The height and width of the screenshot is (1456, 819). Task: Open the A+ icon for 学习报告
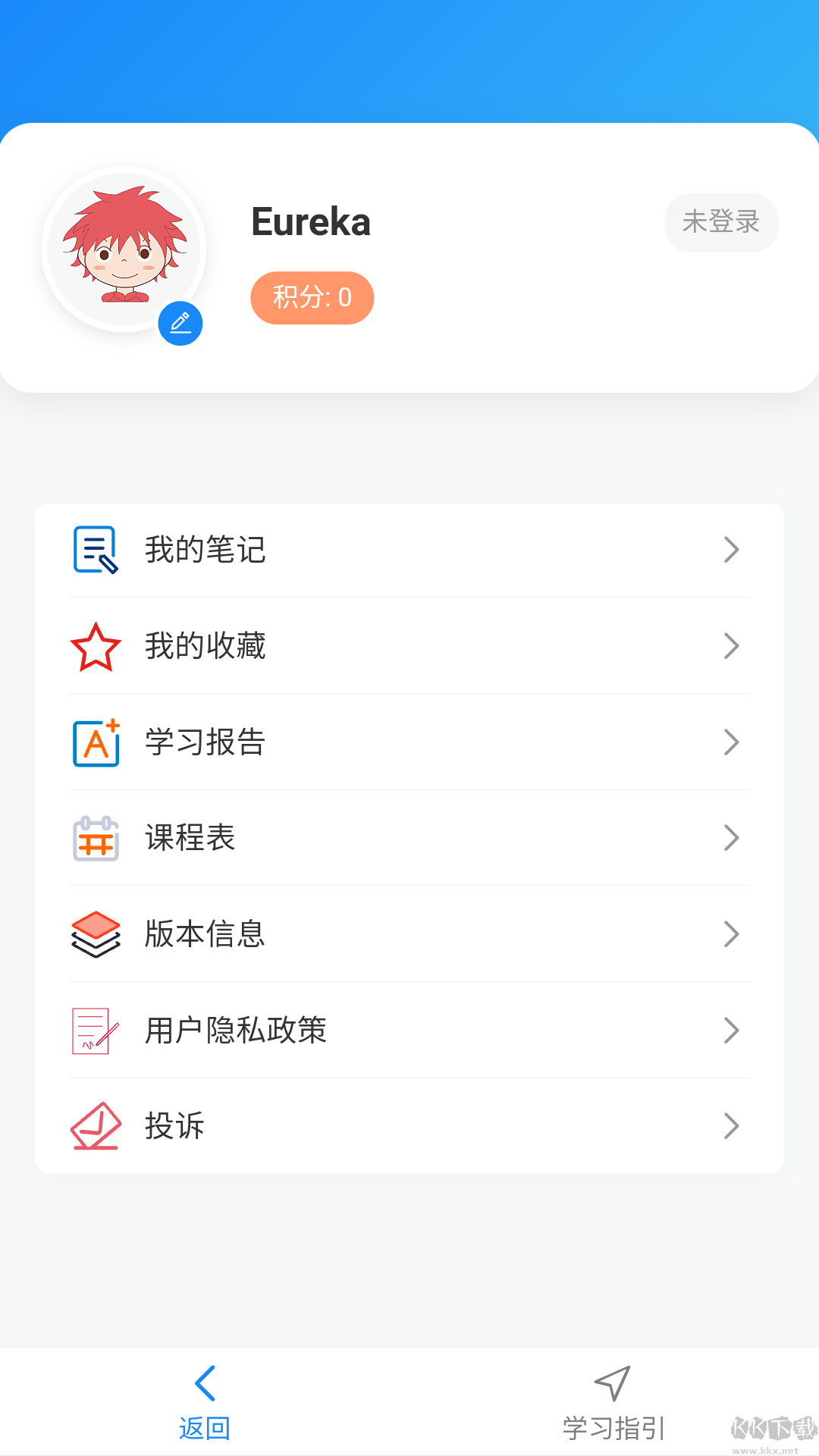coord(96,743)
